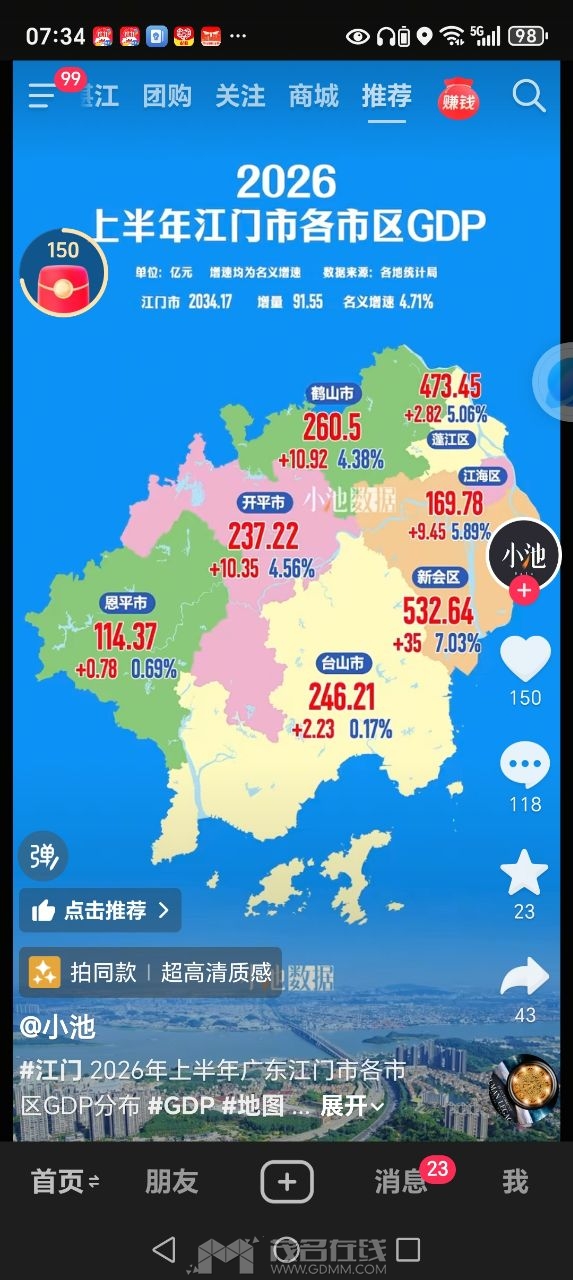
Task: Open the comments with 118 replies
Action: tap(525, 767)
